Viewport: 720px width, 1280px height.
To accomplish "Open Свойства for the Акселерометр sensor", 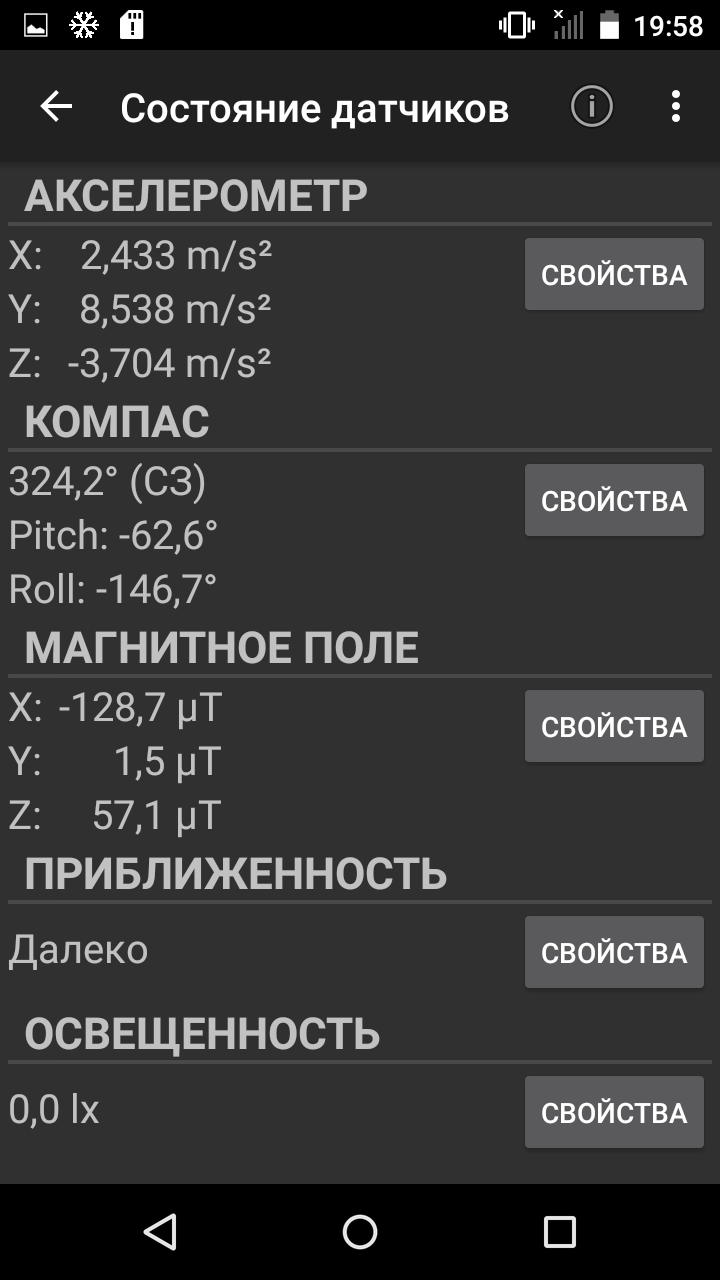I will pos(614,274).
